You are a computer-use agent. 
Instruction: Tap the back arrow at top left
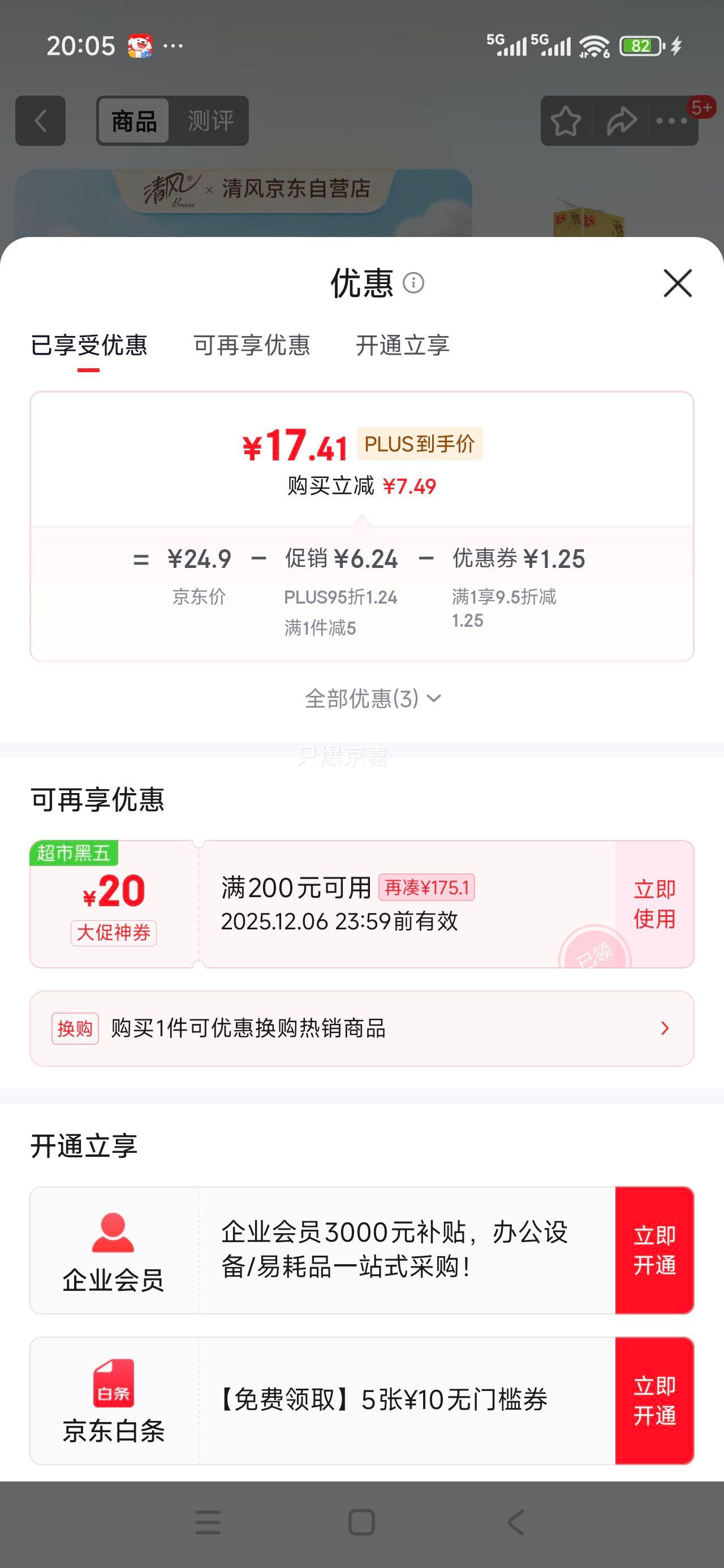click(x=40, y=121)
